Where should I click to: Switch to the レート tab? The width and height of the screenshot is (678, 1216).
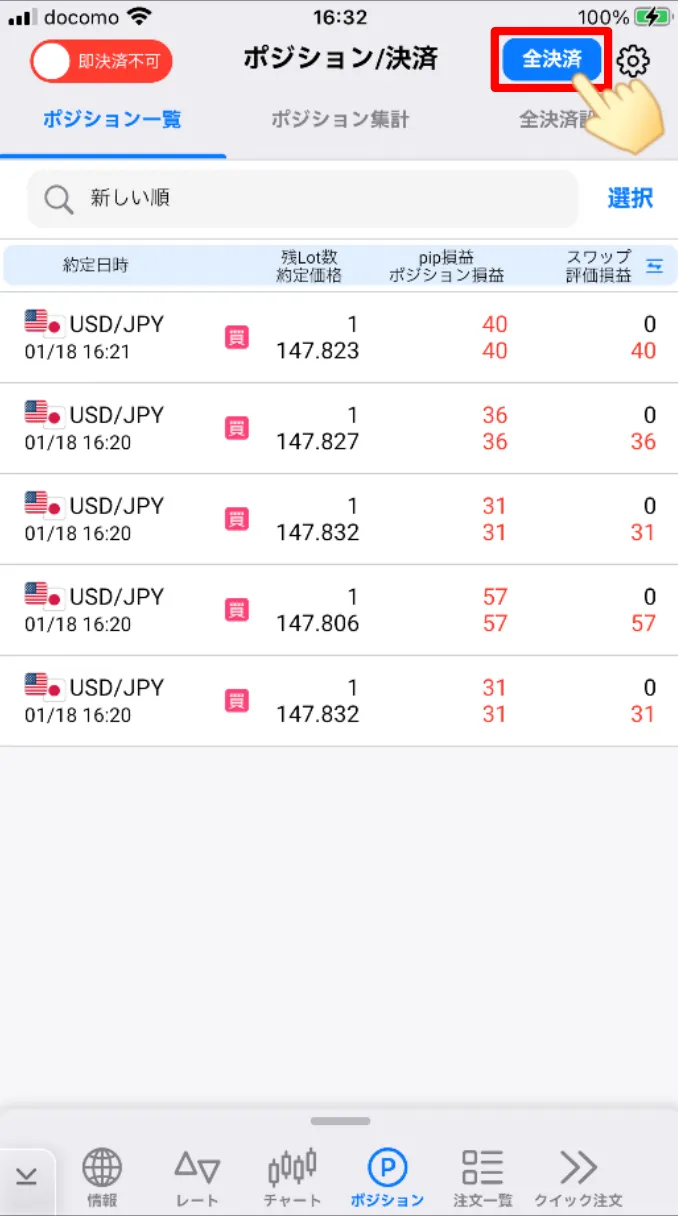(197, 1177)
